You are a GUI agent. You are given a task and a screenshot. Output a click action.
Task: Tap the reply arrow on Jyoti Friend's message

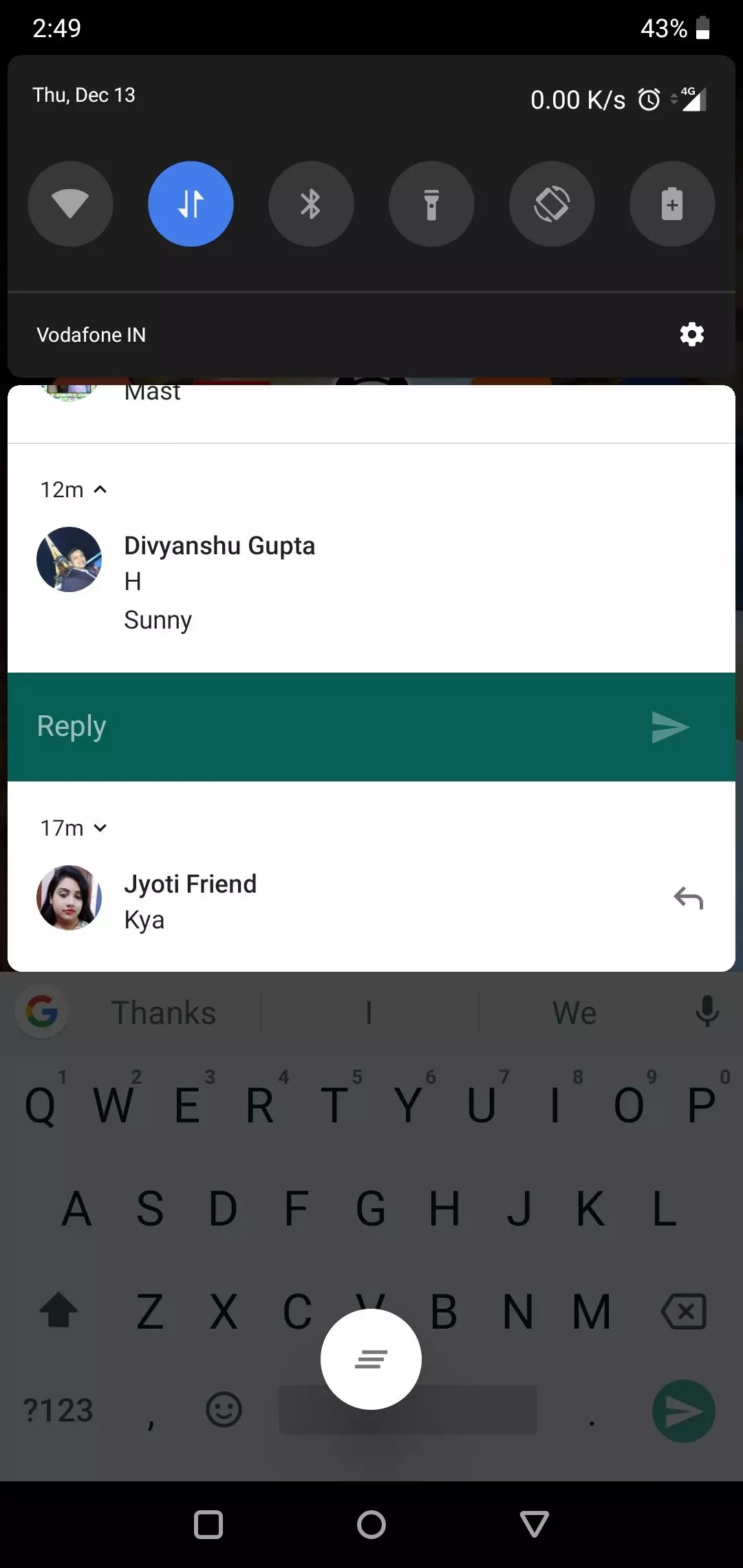(x=688, y=897)
